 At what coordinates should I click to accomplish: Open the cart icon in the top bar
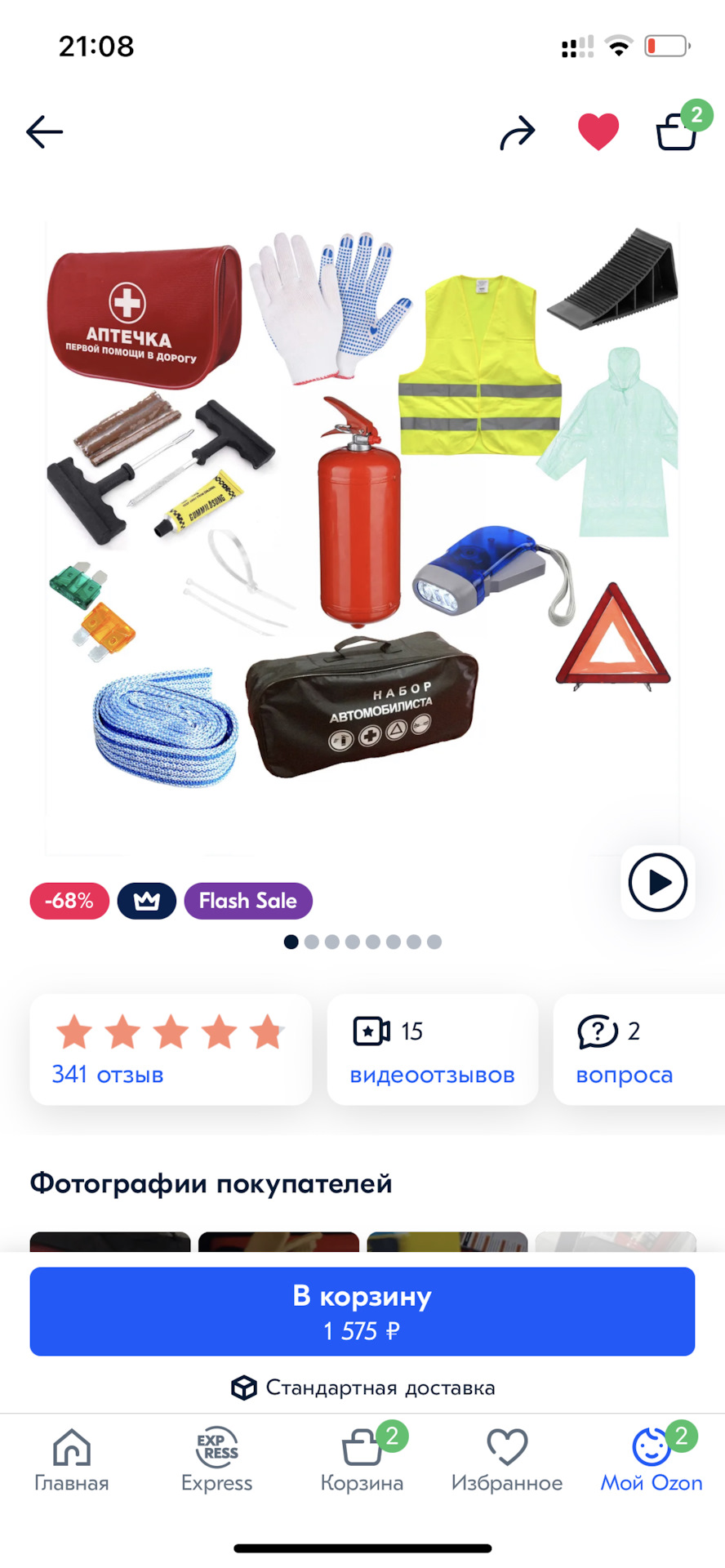678,131
